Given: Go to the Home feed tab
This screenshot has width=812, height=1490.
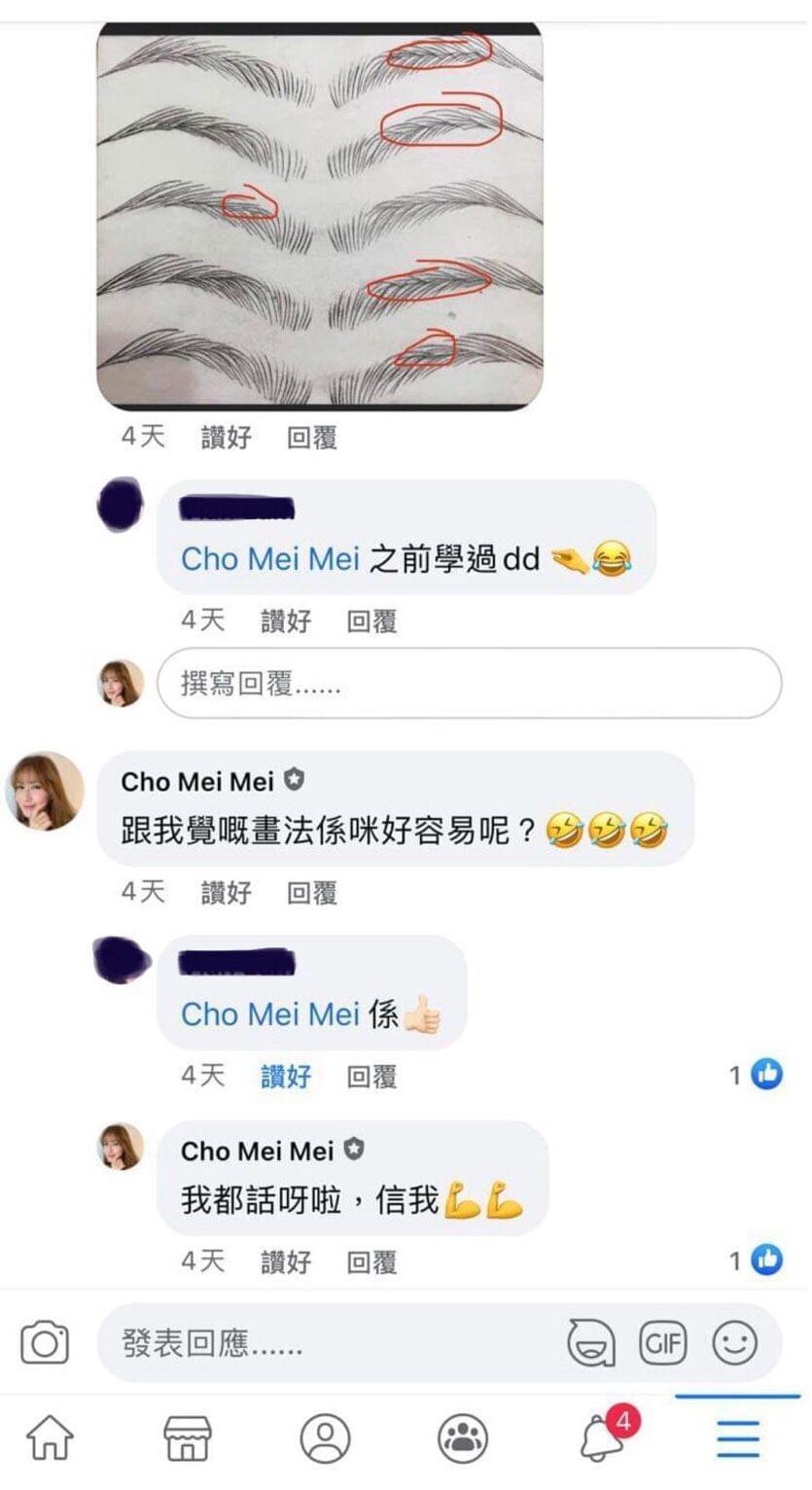Looking at the screenshot, I should tap(49, 1437).
